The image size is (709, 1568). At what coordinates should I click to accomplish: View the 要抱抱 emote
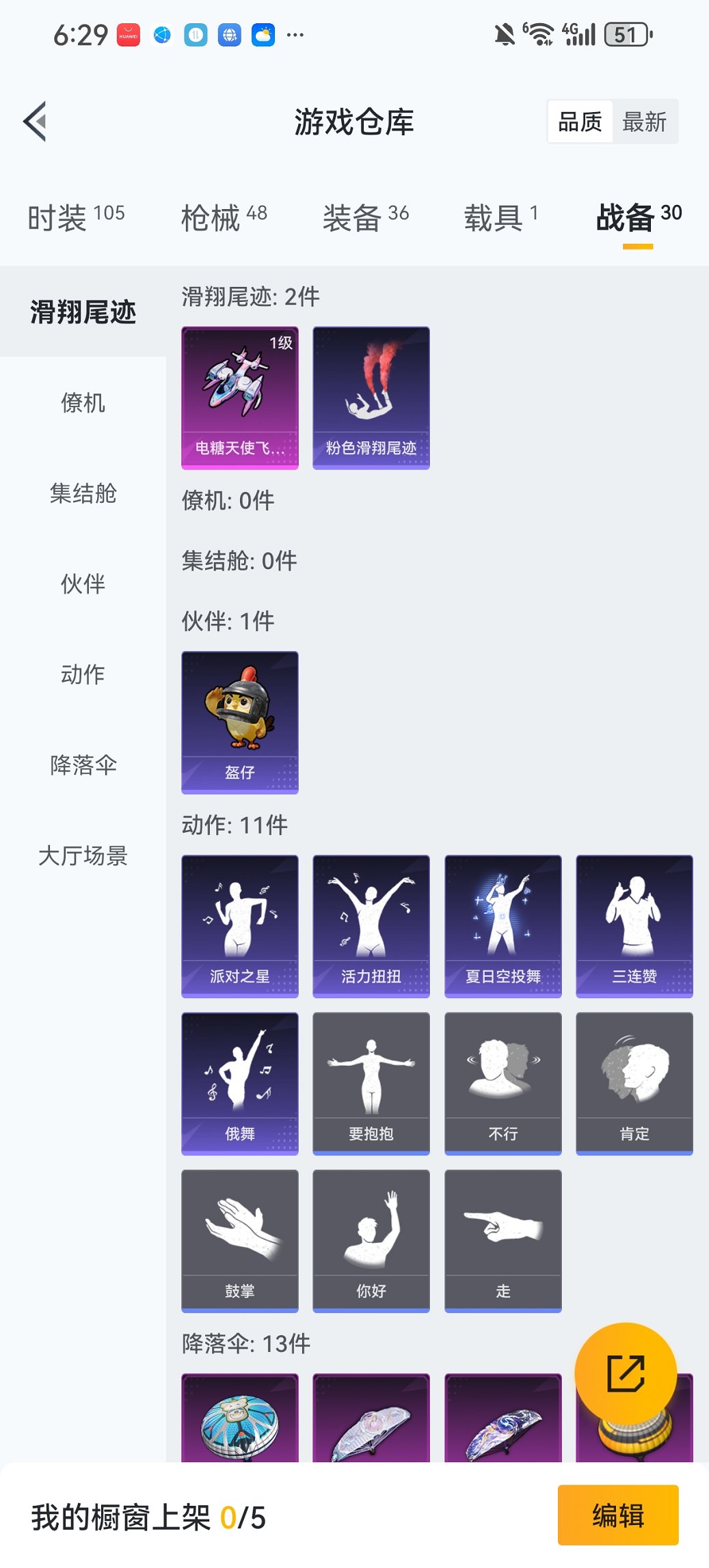click(371, 1083)
